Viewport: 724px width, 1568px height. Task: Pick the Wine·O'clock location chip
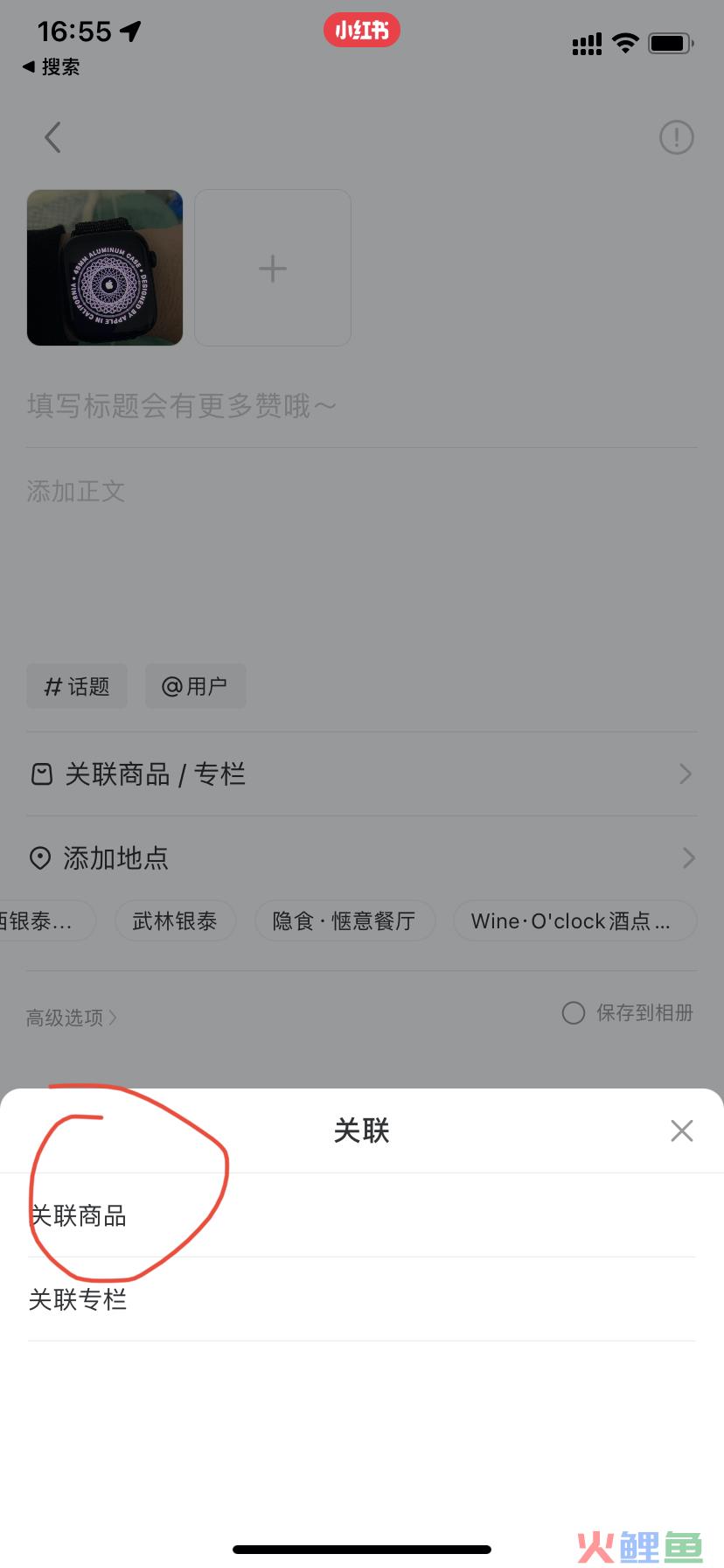[574, 920]
